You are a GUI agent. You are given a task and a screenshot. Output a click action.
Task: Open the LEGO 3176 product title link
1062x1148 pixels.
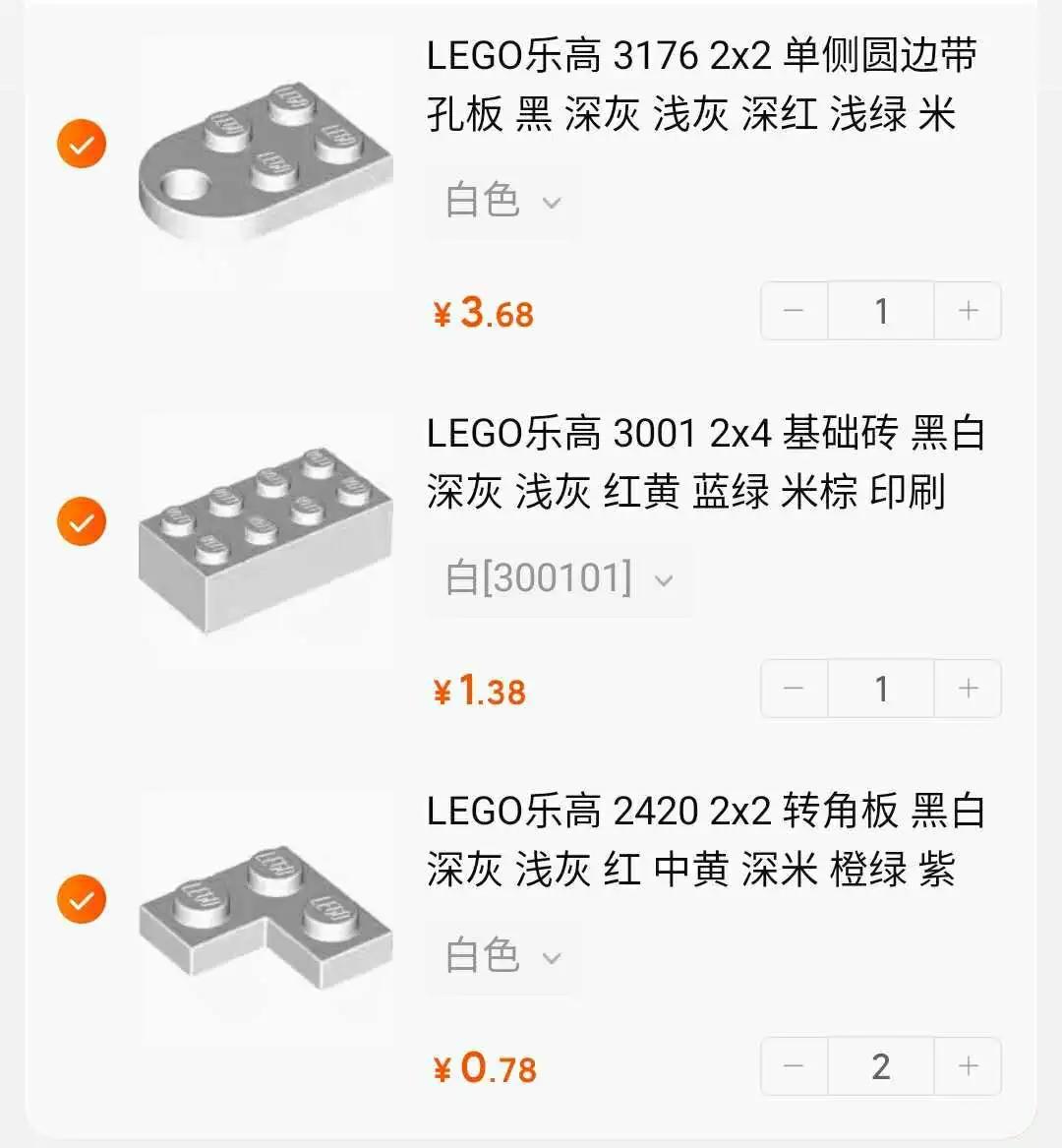point(701,89)
